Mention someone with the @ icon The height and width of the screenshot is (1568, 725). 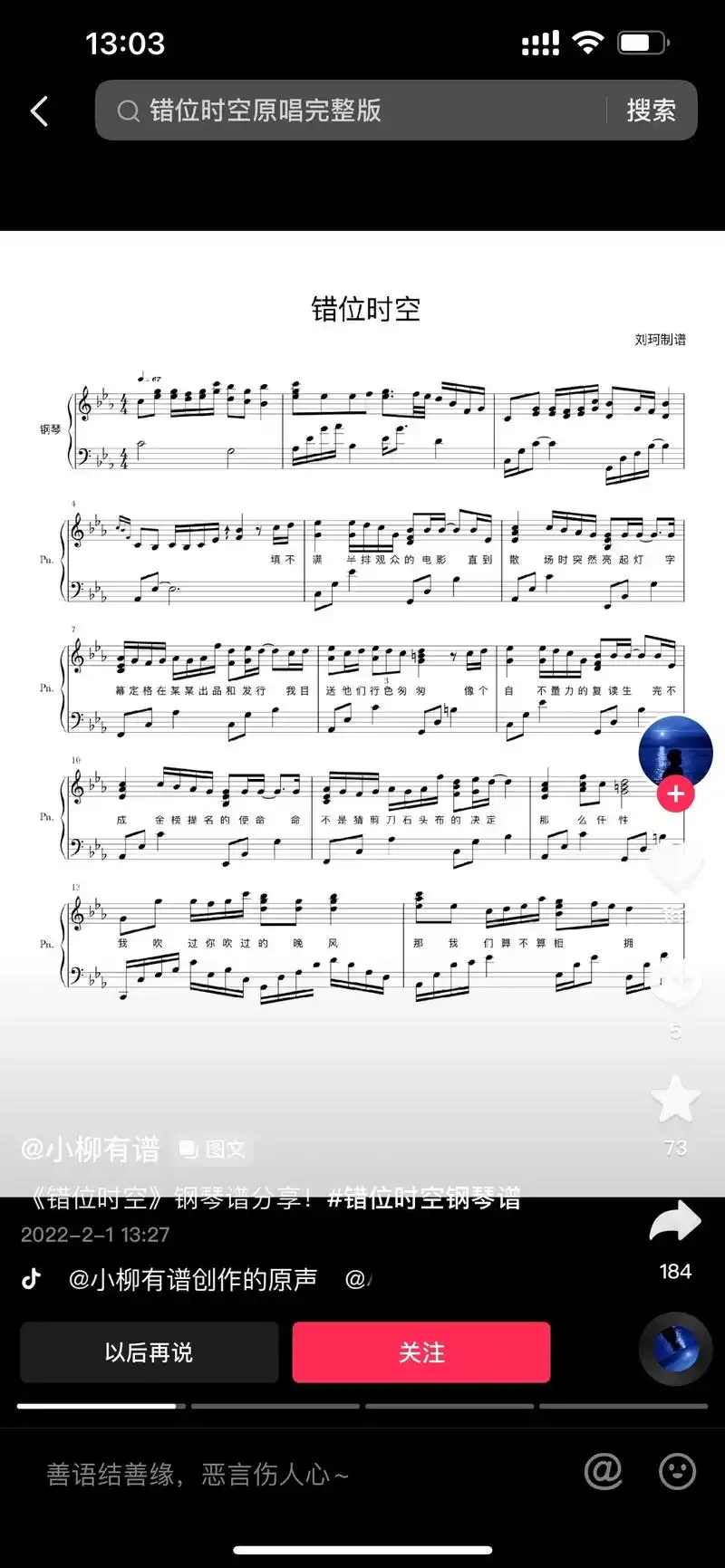click(603, 1472)
